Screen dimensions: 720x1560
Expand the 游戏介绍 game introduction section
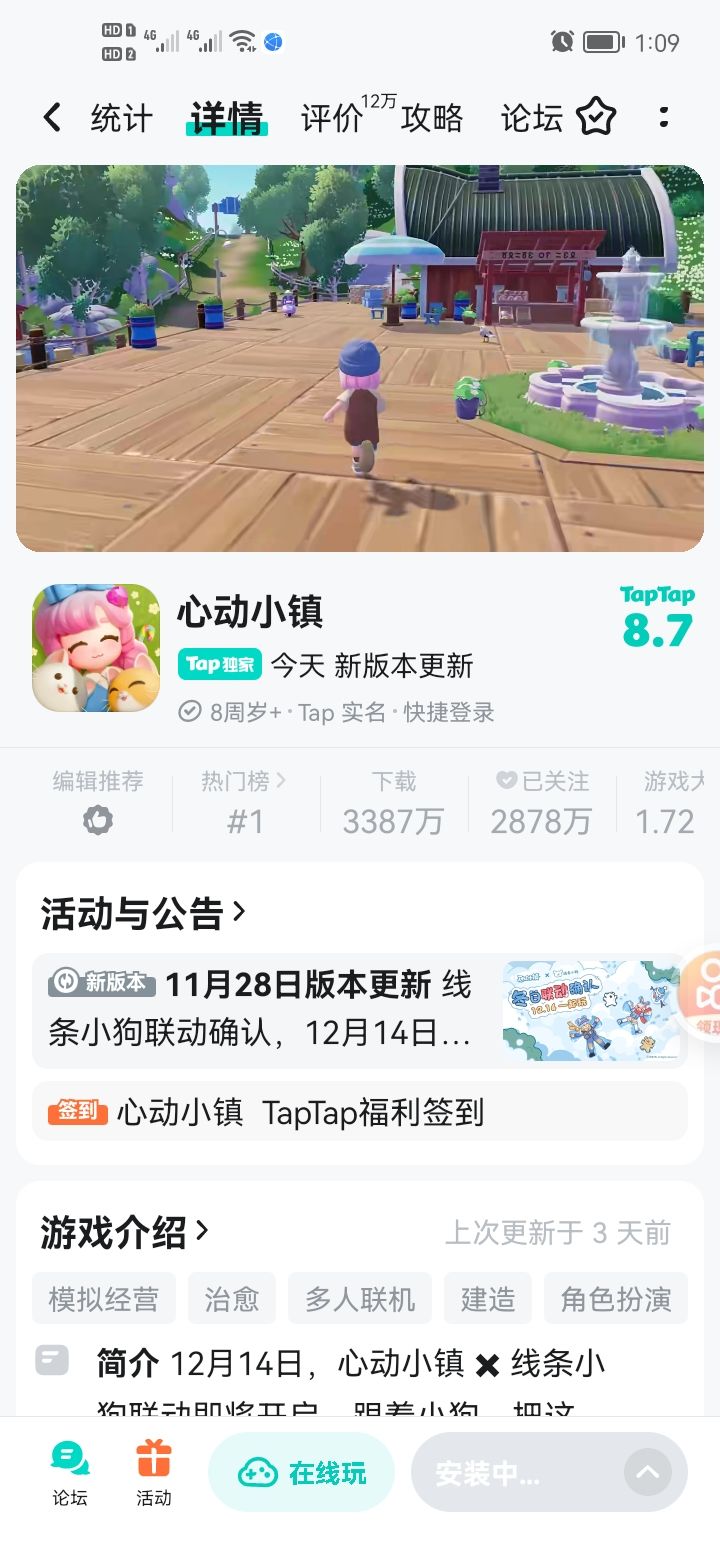click(122, 1234)
